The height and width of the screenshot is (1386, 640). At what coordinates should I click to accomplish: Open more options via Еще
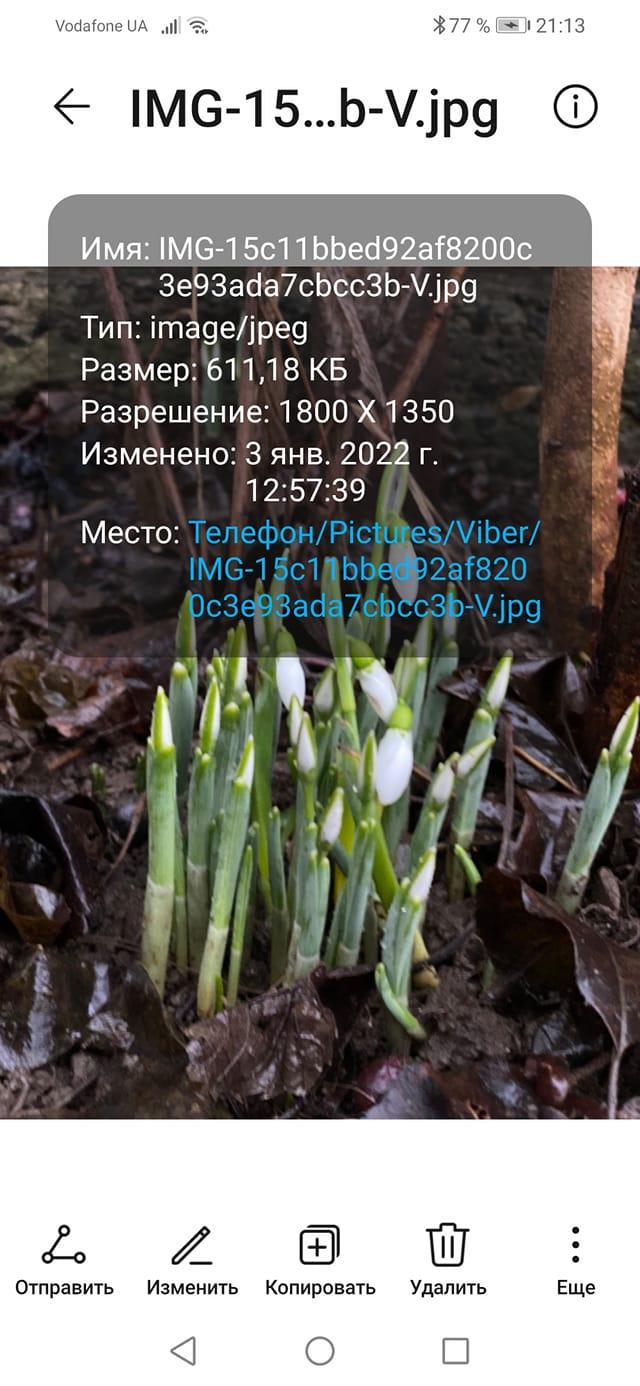[x=576, y=1260]
